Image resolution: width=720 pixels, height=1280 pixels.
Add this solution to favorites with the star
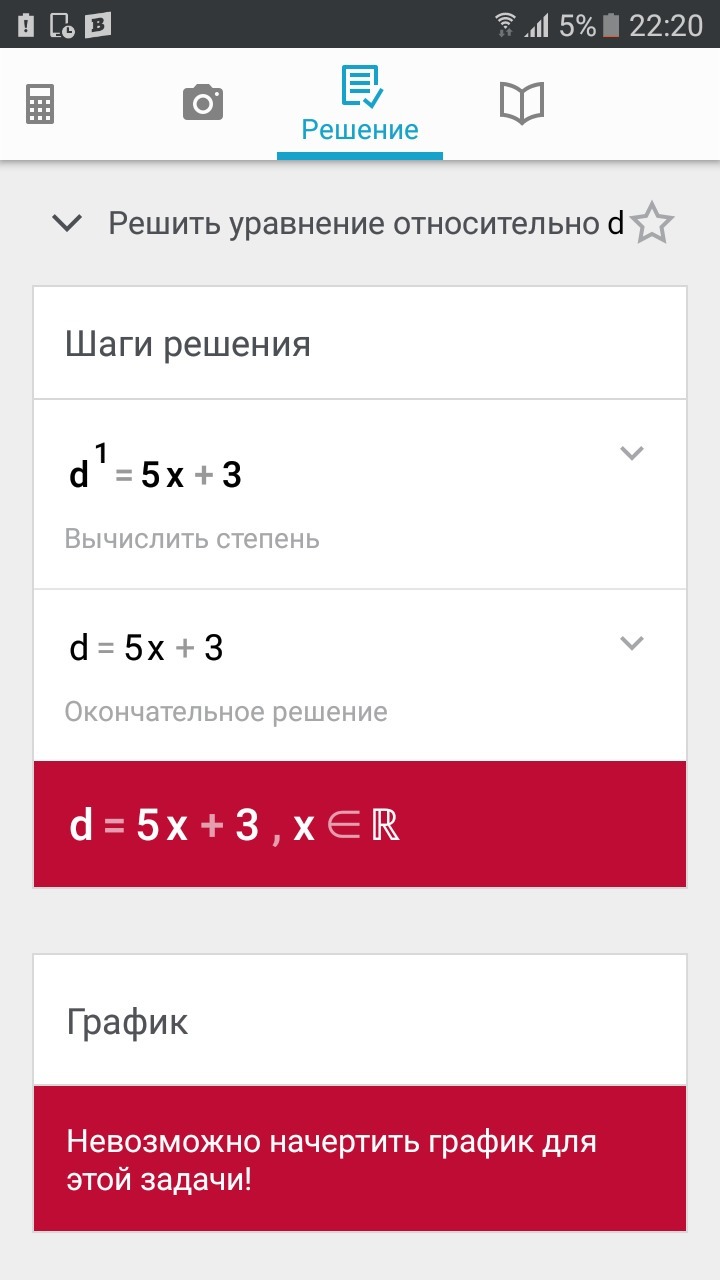(653, 223)
